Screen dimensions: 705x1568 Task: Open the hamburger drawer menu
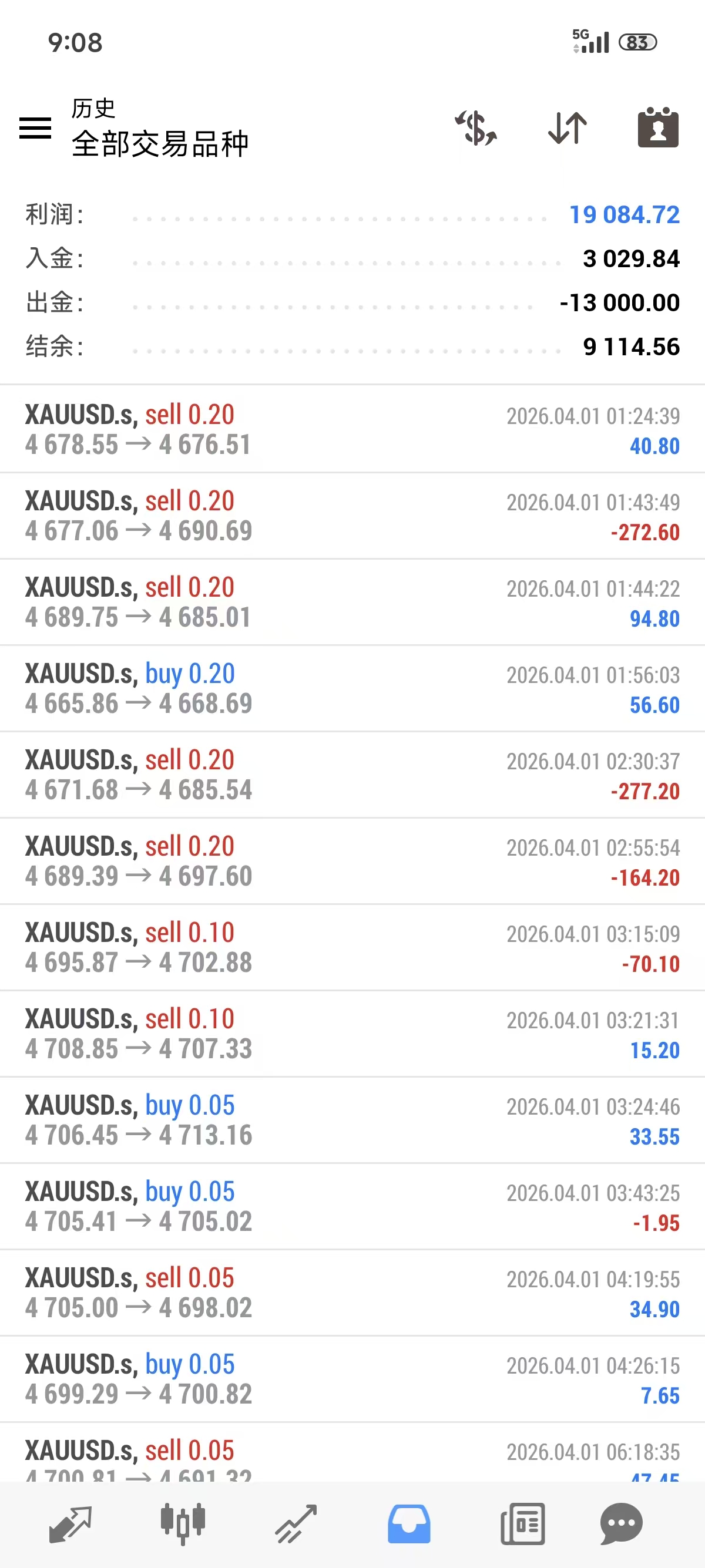tap(35, 128)
